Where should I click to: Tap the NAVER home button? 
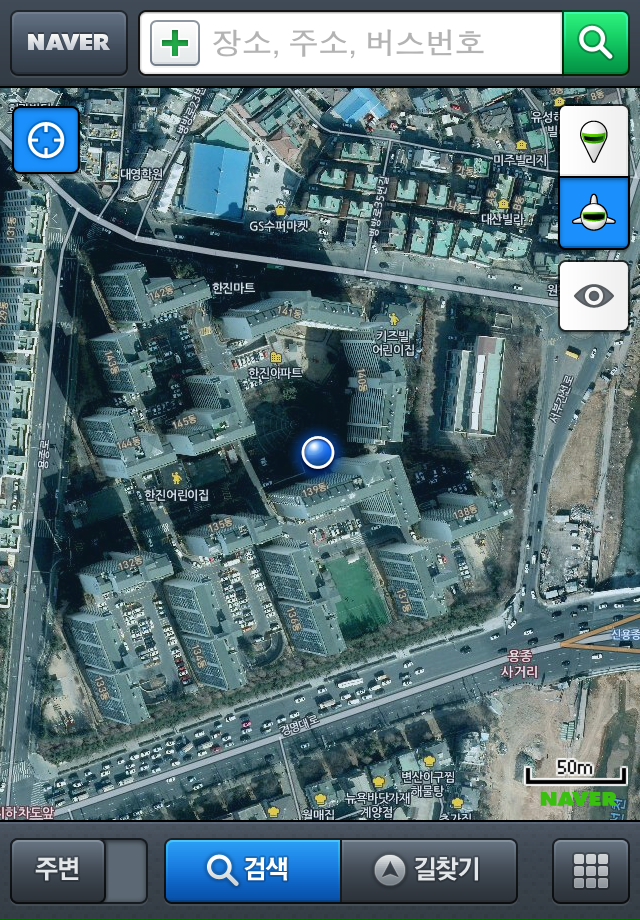[68, 43]
